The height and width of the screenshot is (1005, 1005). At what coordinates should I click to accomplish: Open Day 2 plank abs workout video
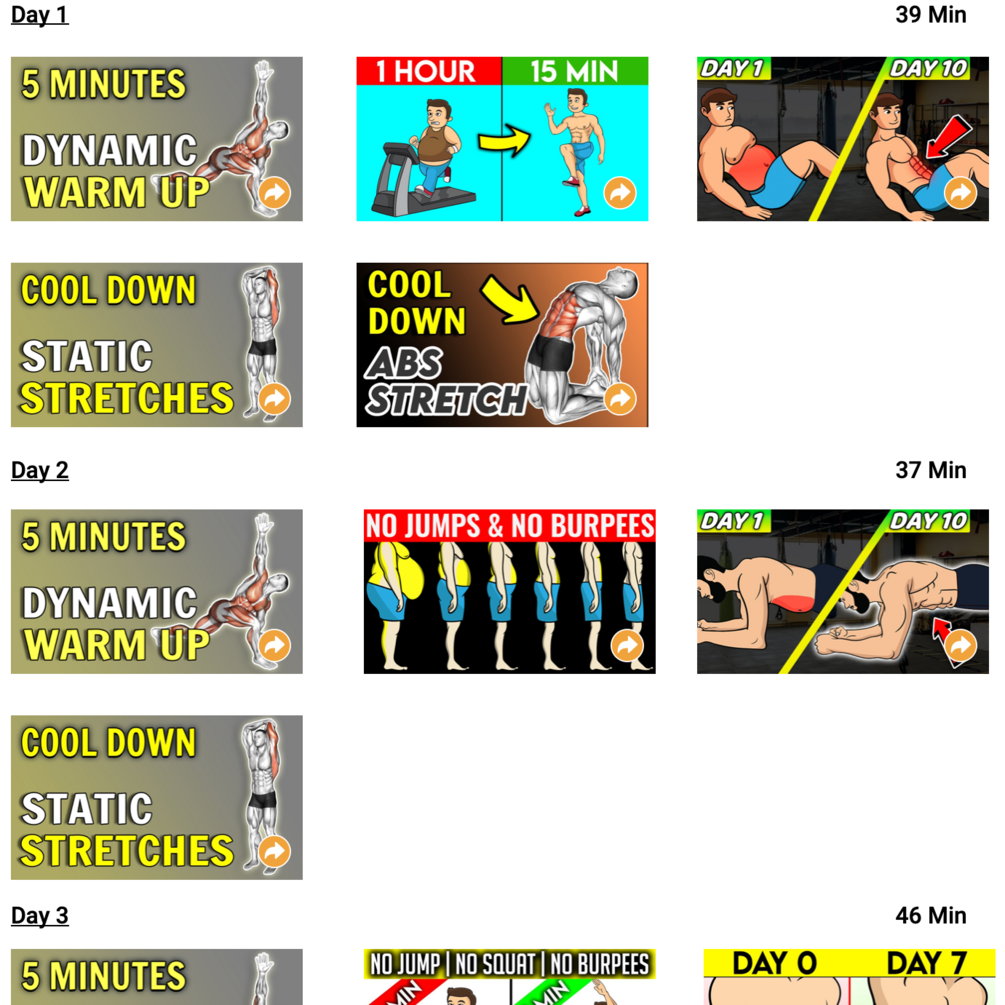(x=842, y=591)
